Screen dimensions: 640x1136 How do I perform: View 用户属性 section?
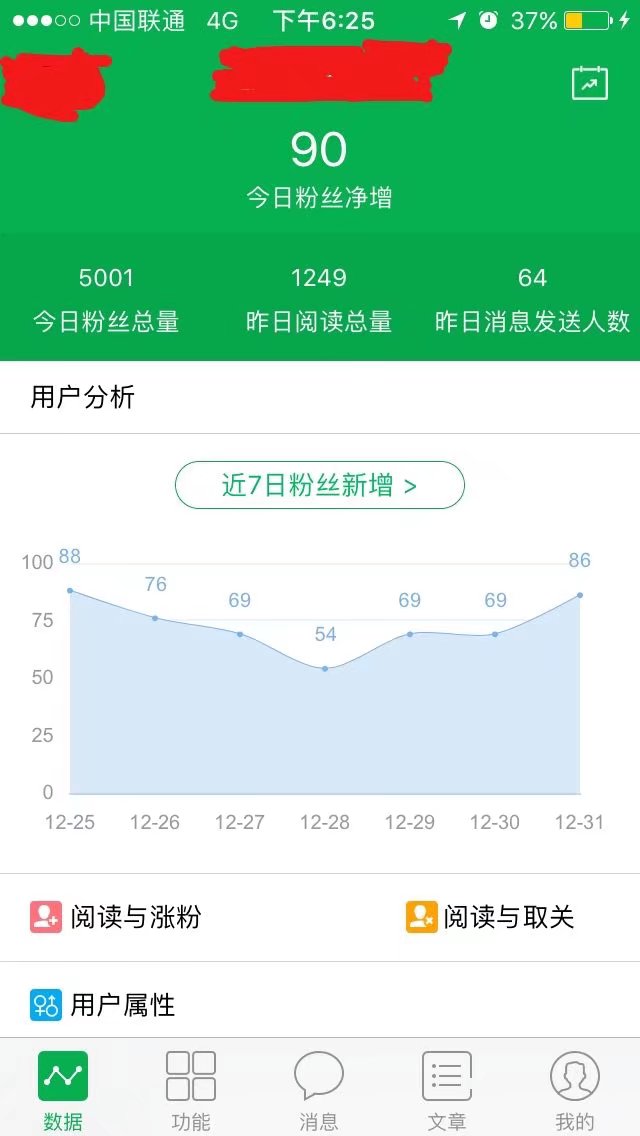point(103,1004)
